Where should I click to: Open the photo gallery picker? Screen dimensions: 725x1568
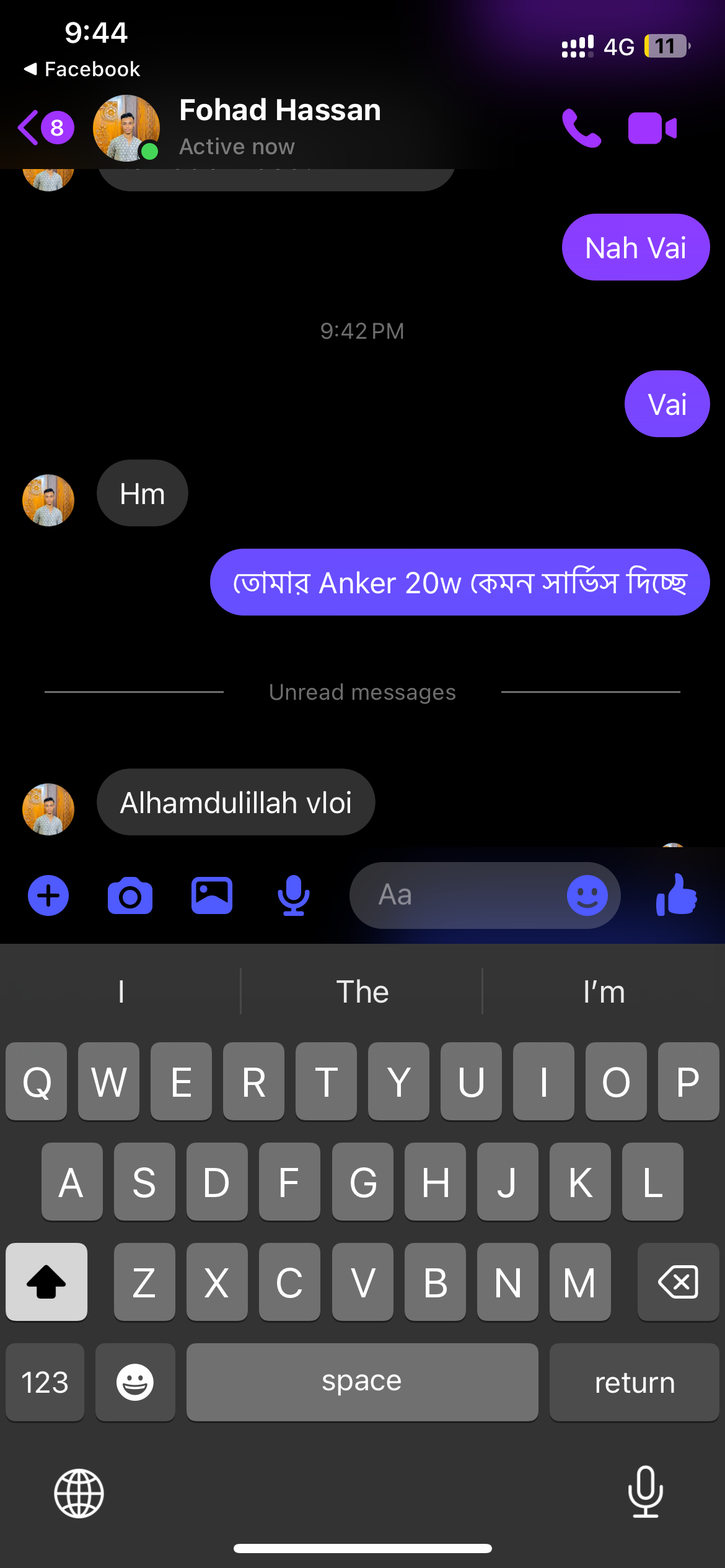pos(212,895)
